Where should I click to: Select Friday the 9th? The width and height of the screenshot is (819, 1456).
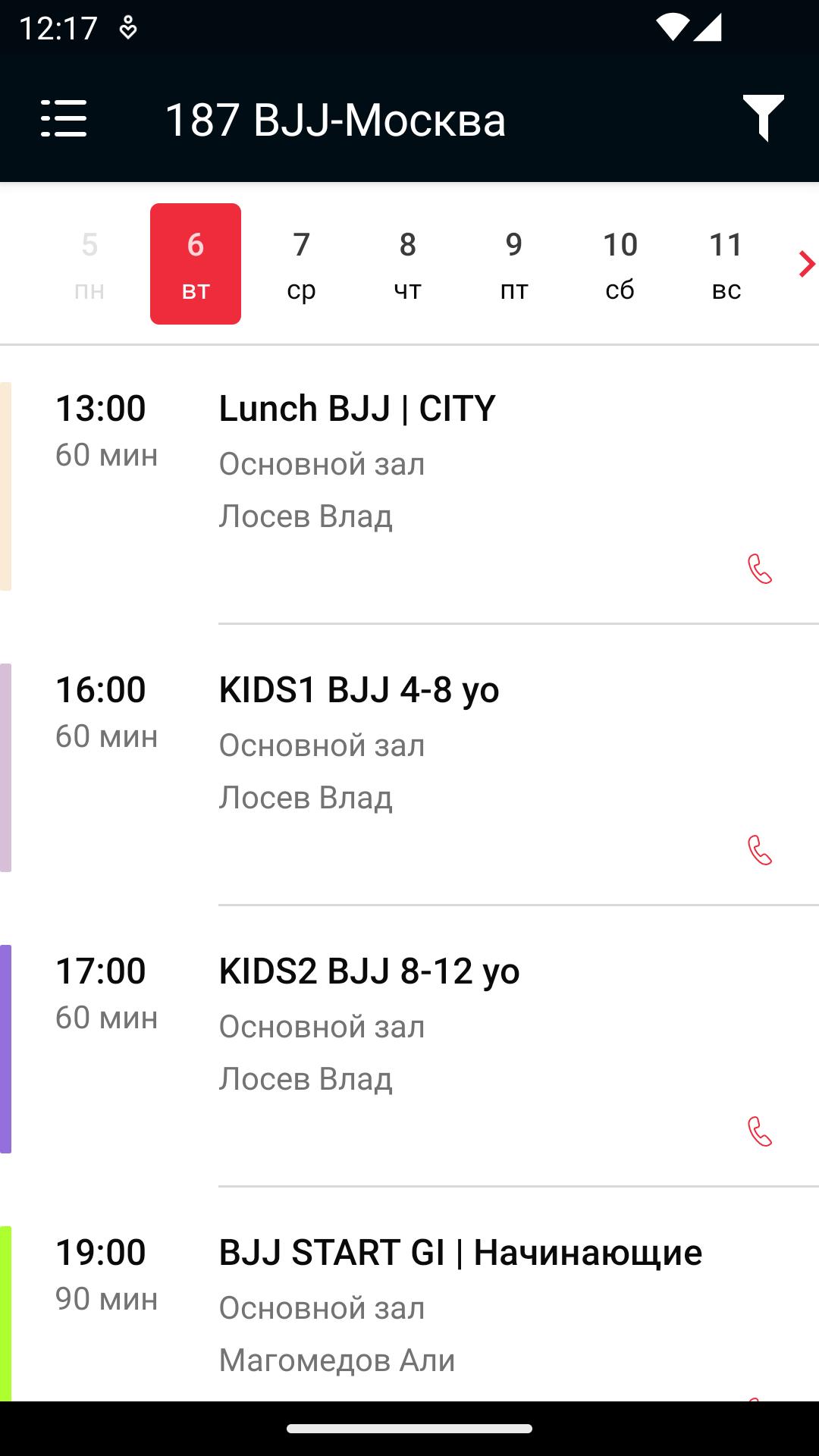[514, 264]
